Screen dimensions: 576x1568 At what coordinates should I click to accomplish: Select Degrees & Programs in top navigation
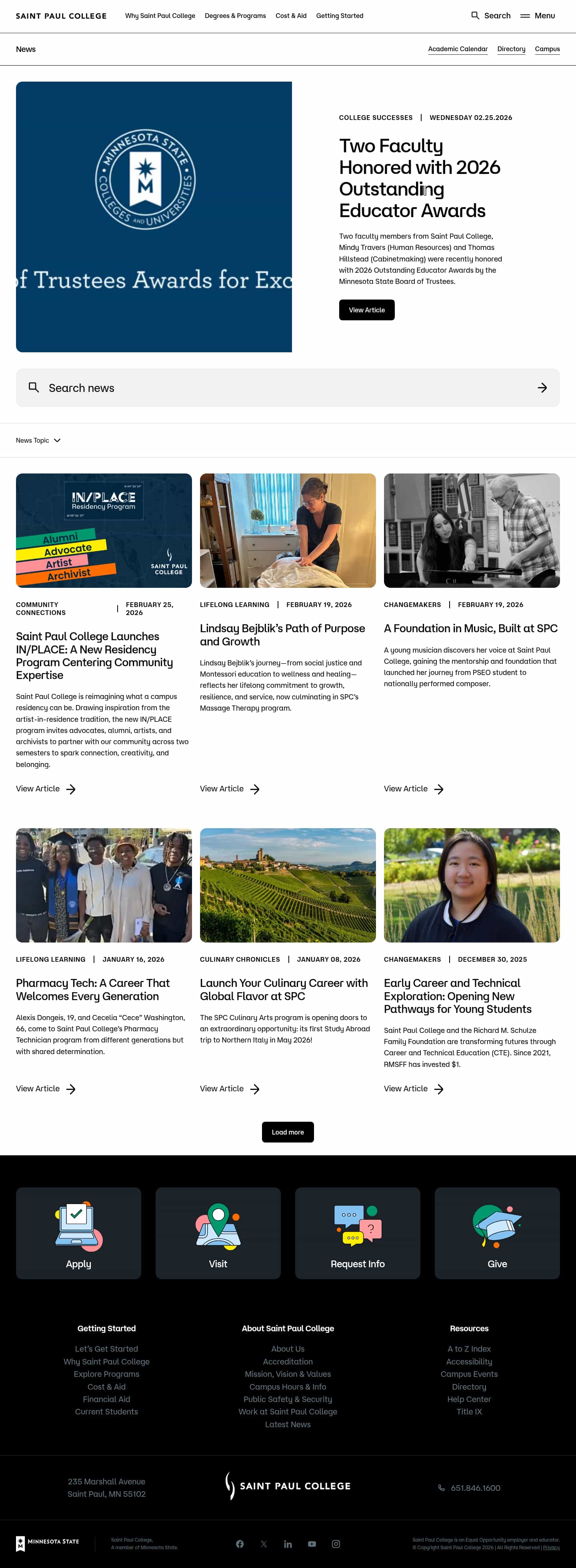tap(235, 16)
